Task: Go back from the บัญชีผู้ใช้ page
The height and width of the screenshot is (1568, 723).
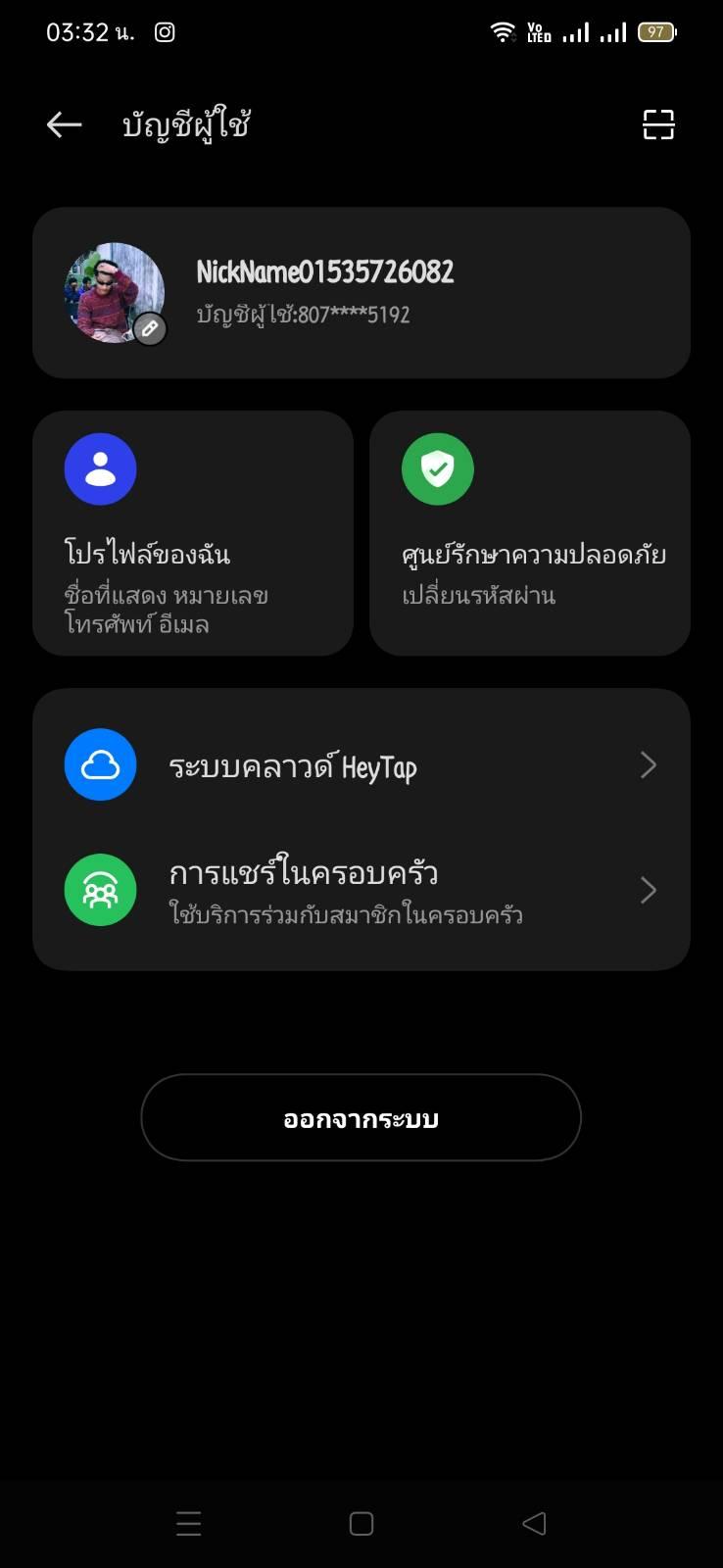Action: (x=64, y=124)
